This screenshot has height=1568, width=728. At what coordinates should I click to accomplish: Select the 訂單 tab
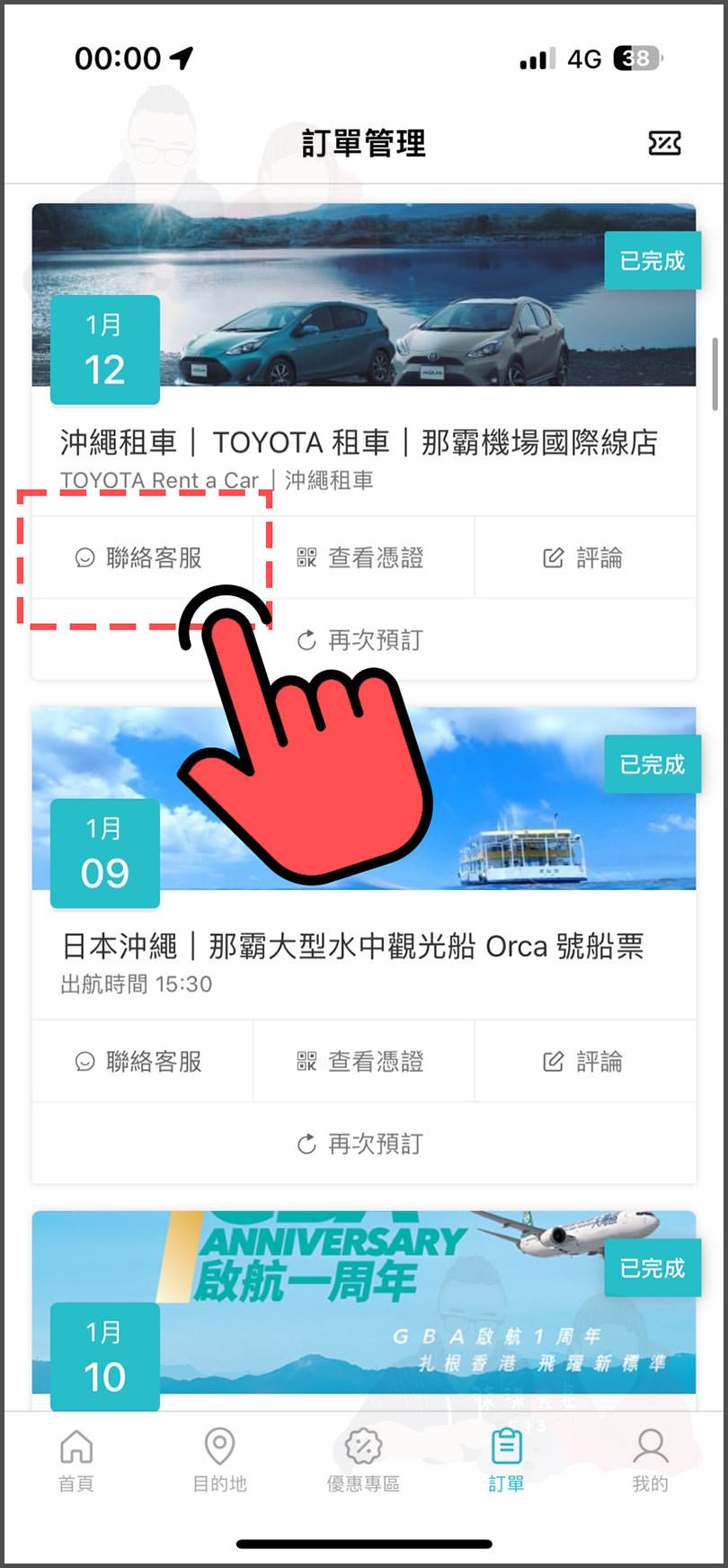[x=506, y=1461]
